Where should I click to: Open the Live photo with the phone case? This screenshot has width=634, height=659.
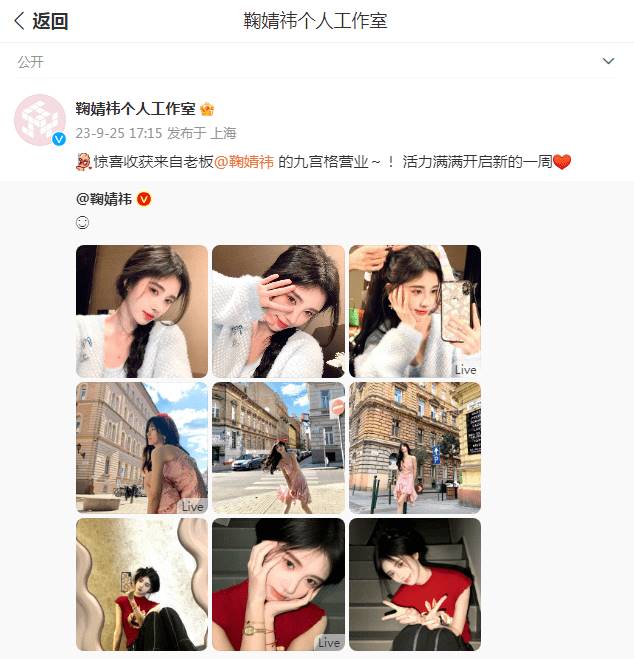[414, 311]
